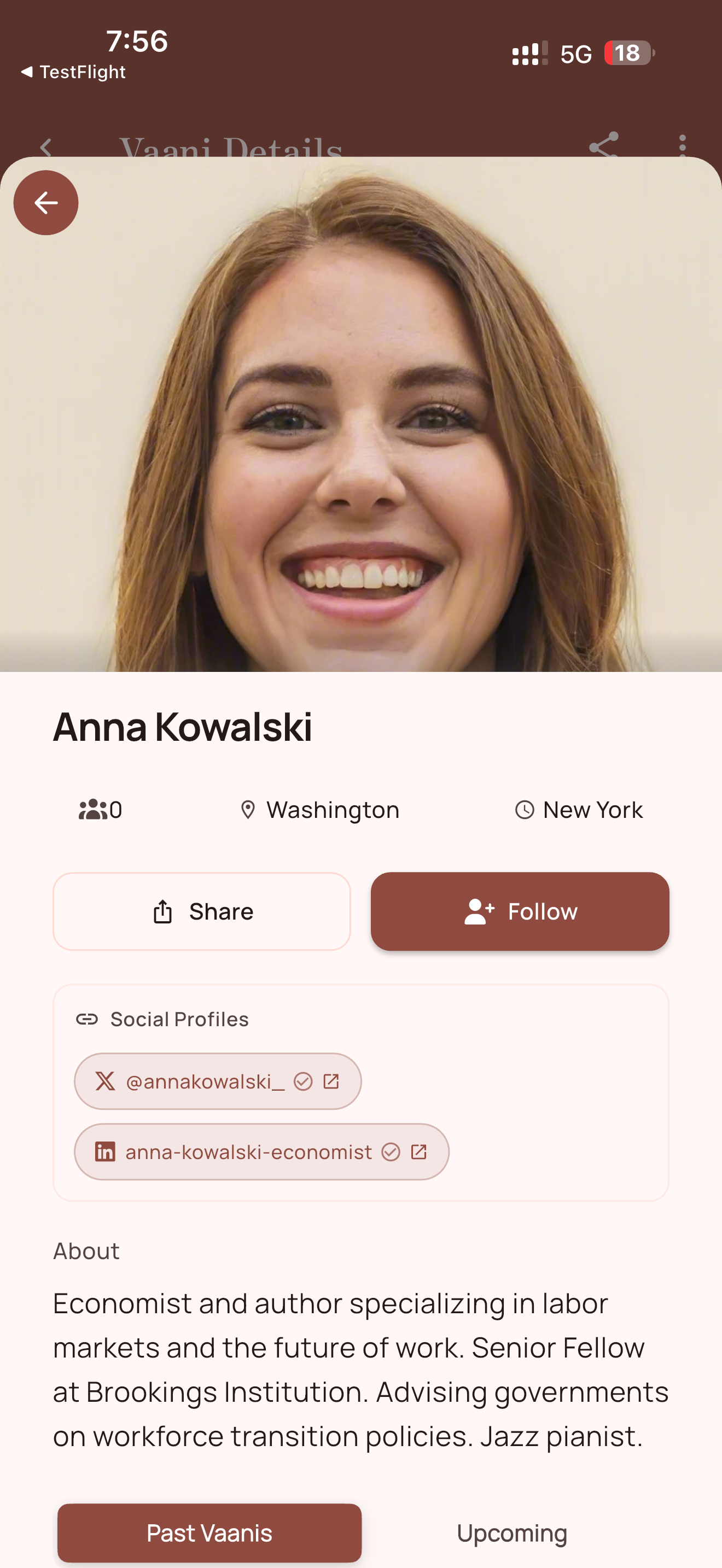722x1568 pixels.
Task: Tap the Share button to share this profile
Action: [201, 911]
